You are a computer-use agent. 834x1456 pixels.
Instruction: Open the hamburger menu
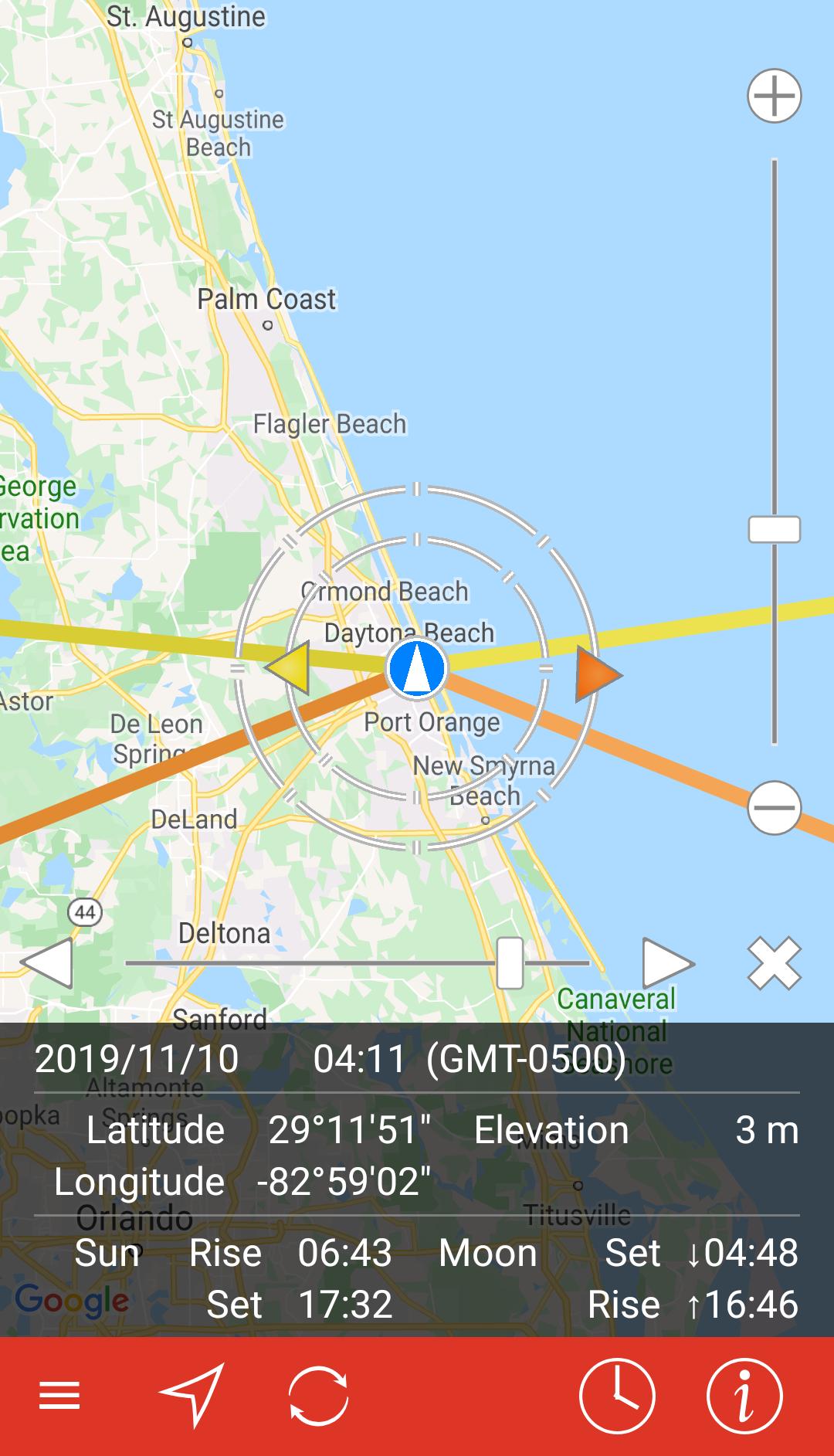[x=59, y=1396]
